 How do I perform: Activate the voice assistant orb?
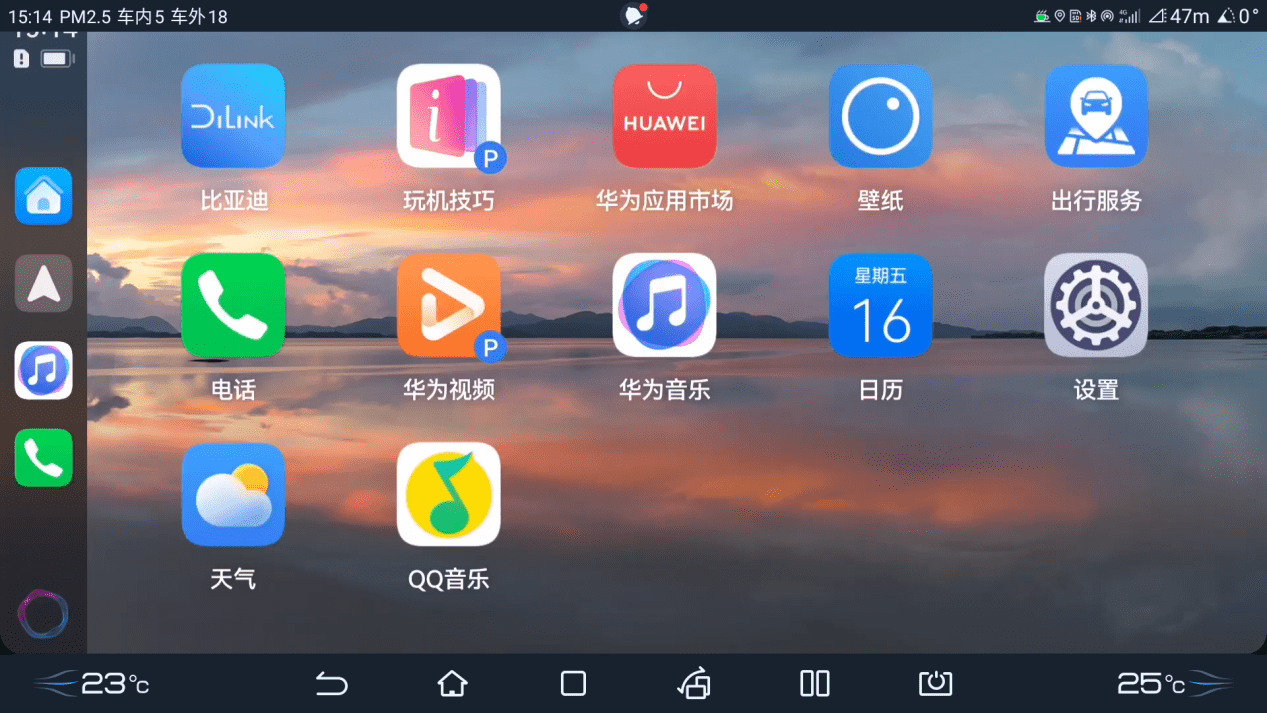tap(43, 614)
